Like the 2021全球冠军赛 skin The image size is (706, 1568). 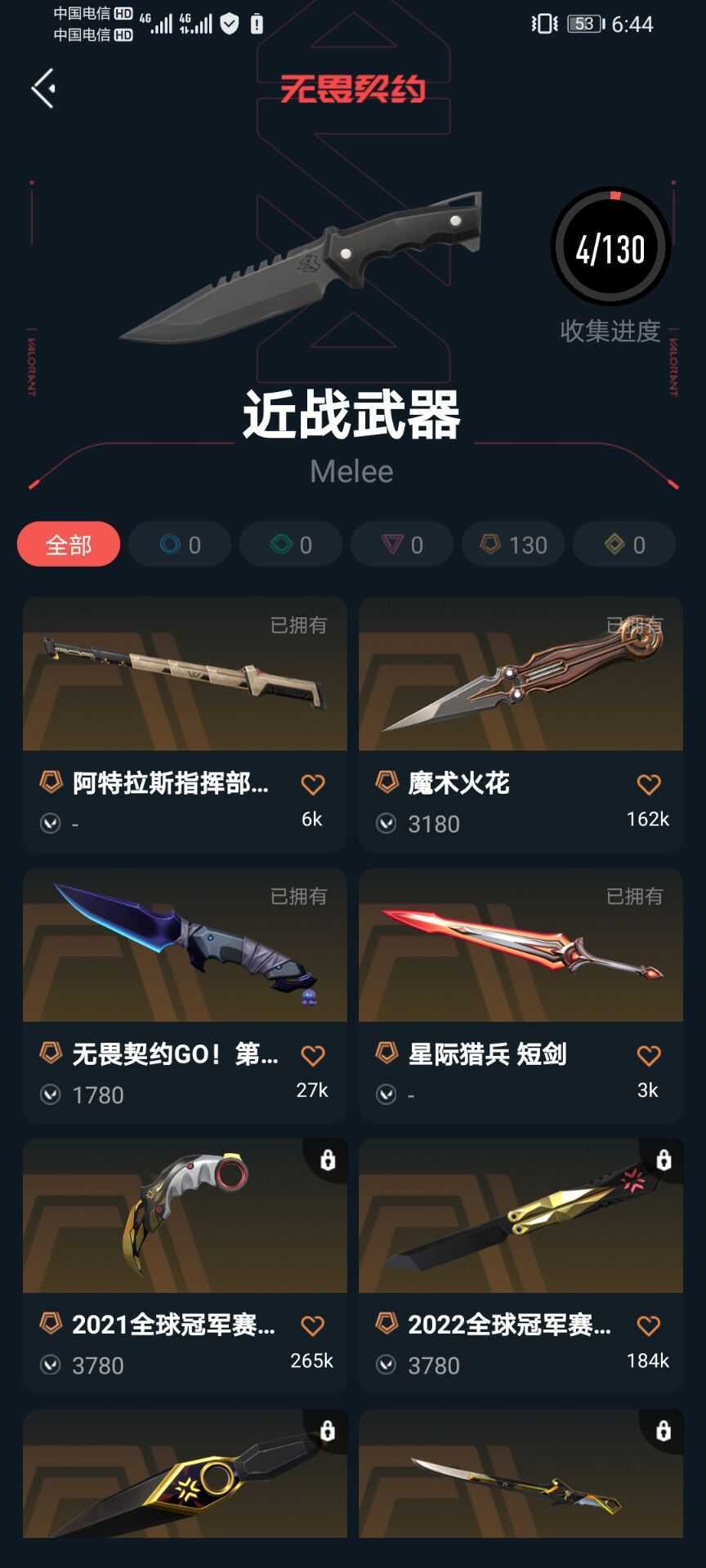312,1326
